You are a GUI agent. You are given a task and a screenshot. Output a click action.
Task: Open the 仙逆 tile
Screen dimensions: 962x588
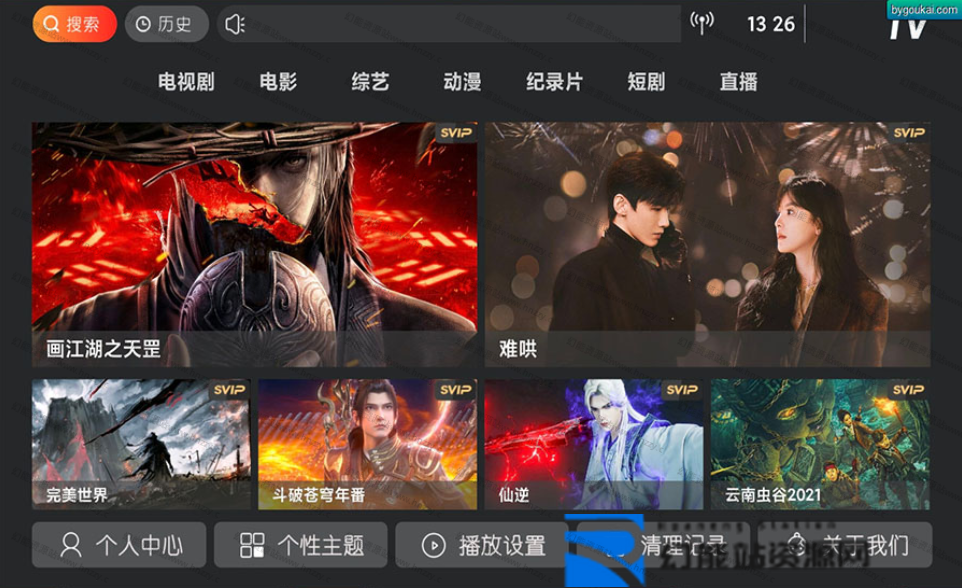593,443
